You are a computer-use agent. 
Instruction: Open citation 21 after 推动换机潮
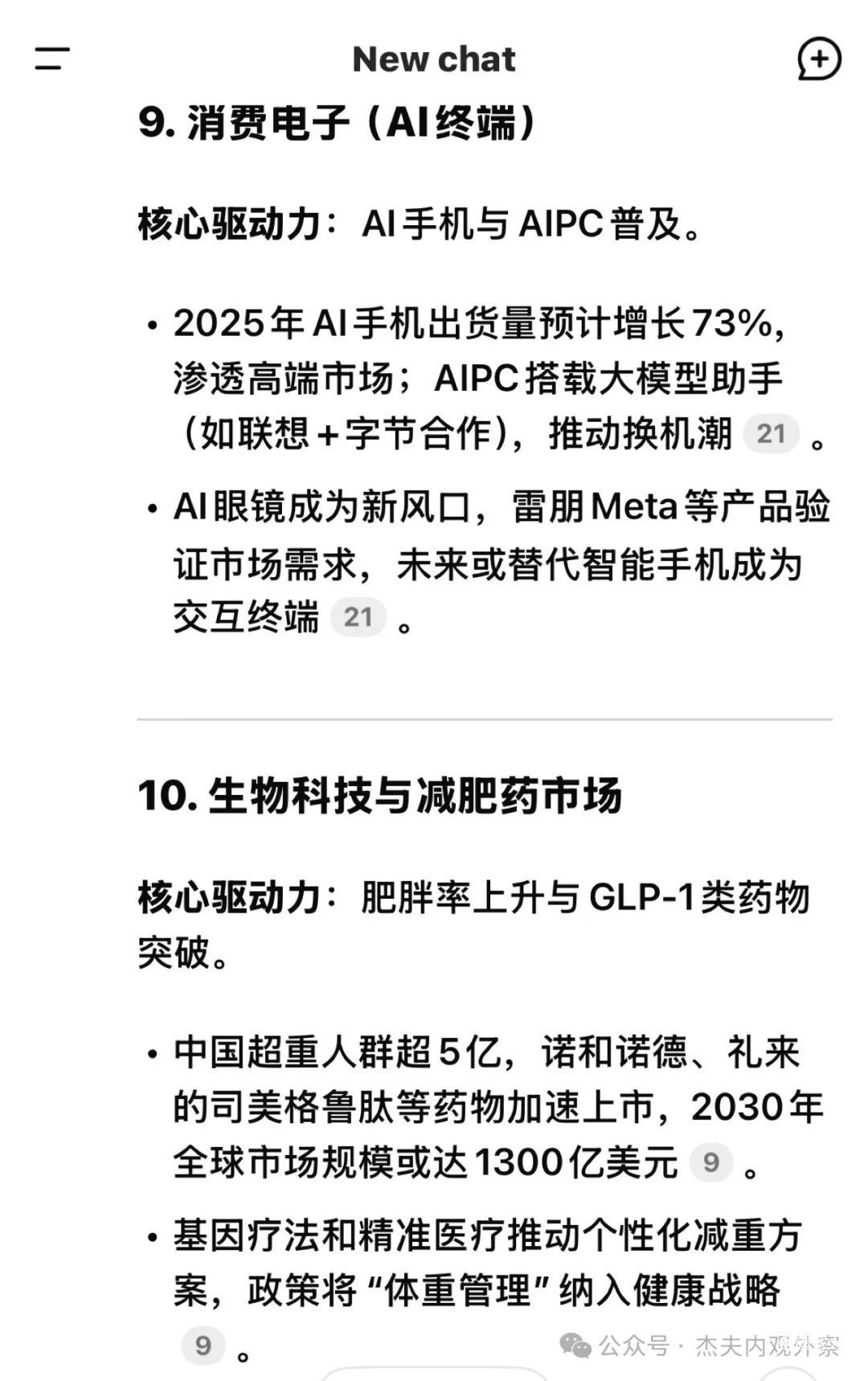point(771,434)
